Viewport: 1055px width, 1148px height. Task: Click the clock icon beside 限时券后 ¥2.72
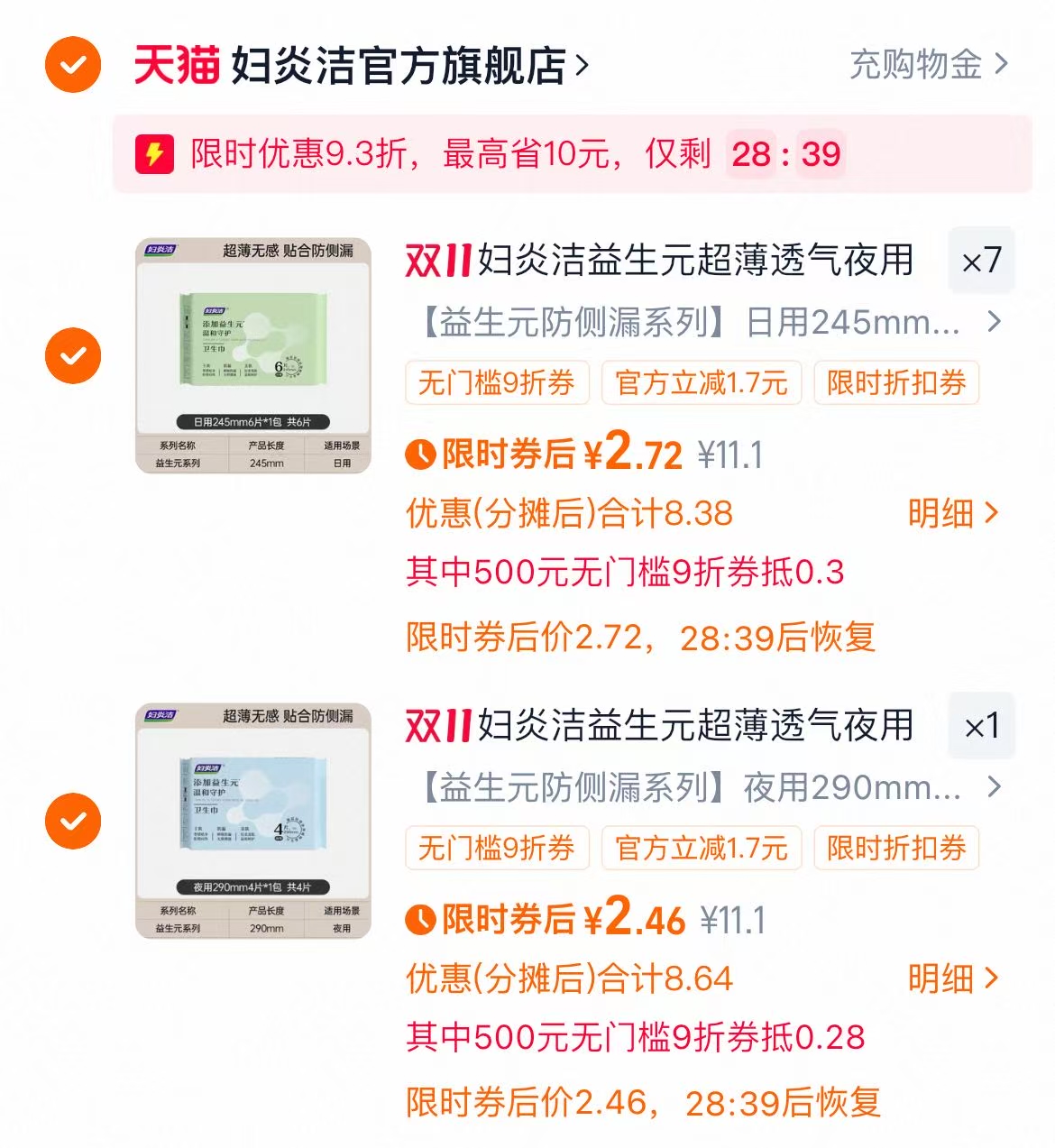tap(420, 455)
